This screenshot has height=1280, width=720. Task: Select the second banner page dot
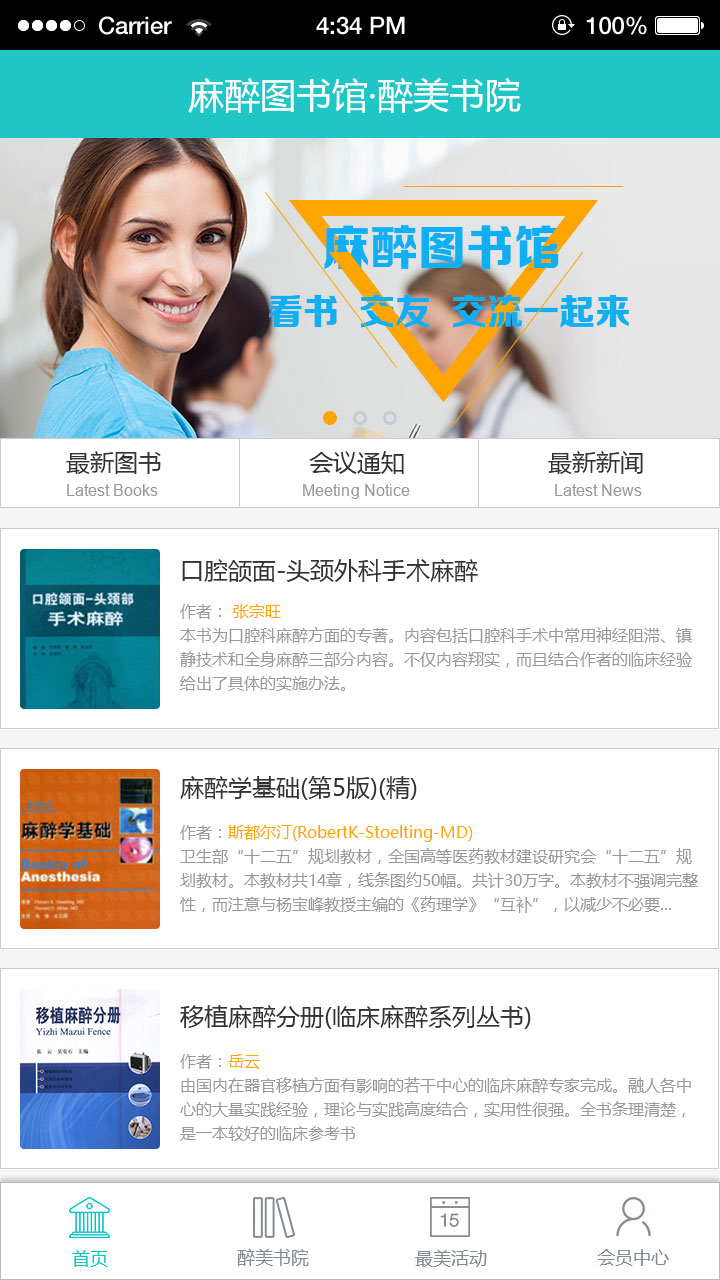coord(360,418)
